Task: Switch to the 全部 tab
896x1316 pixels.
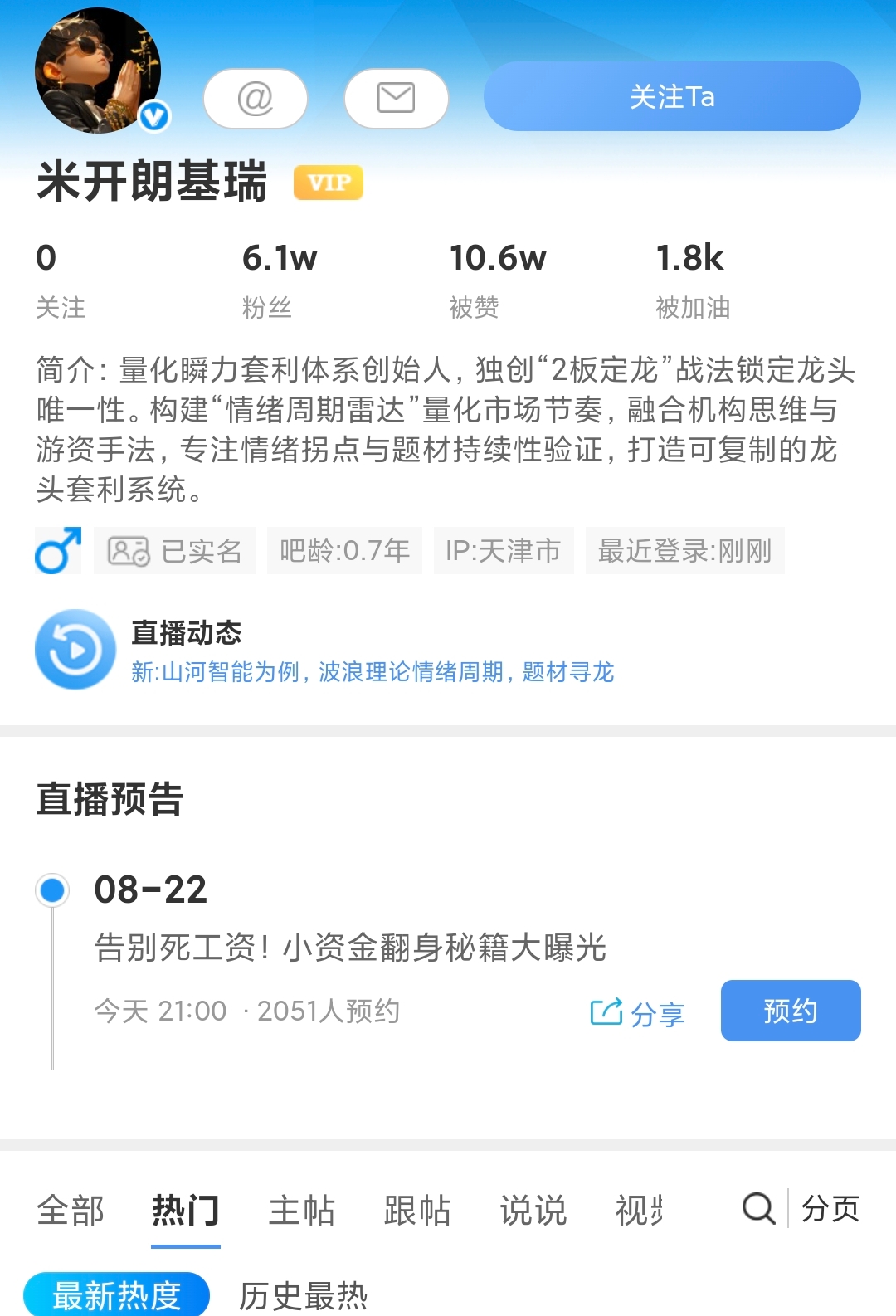Action: point(71,1210)
